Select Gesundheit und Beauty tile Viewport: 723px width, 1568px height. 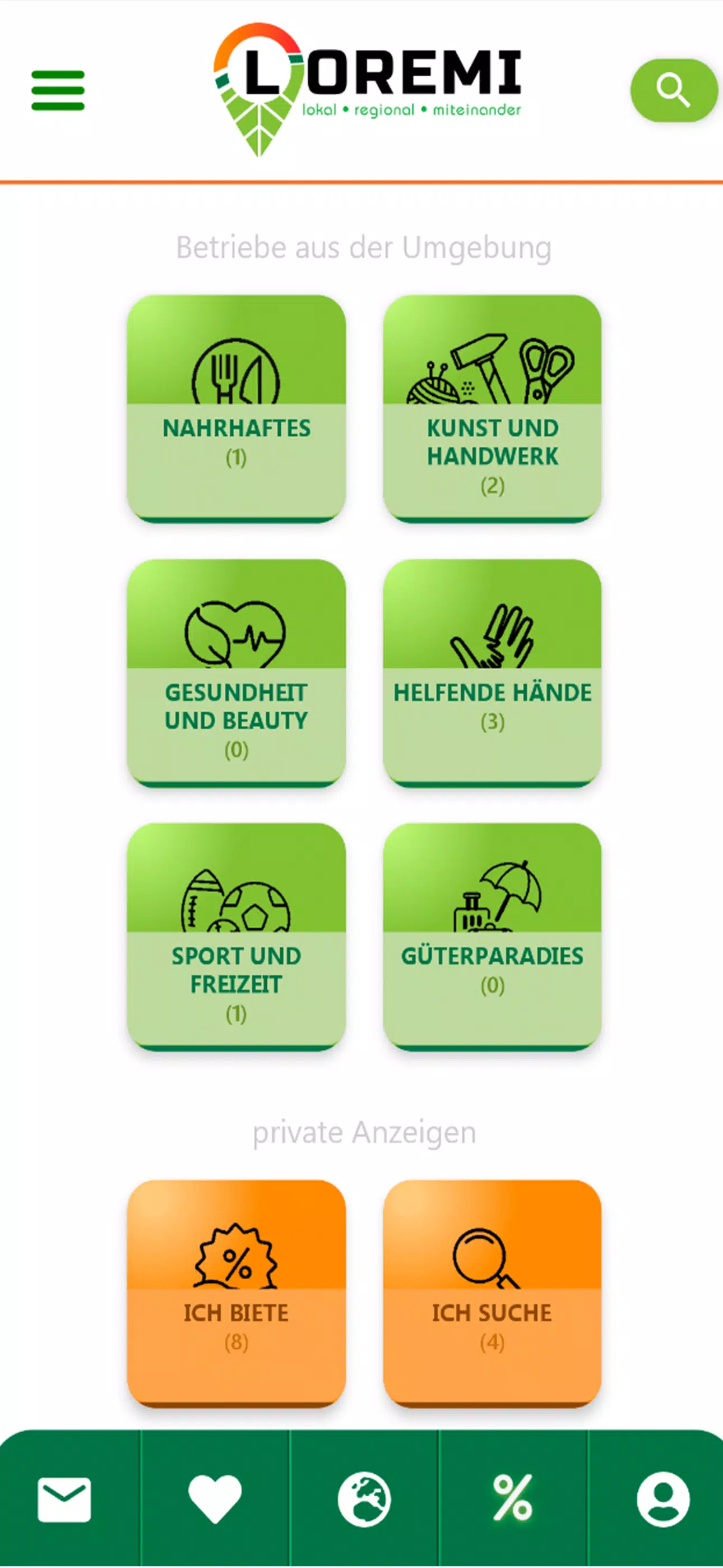(236, 672)
